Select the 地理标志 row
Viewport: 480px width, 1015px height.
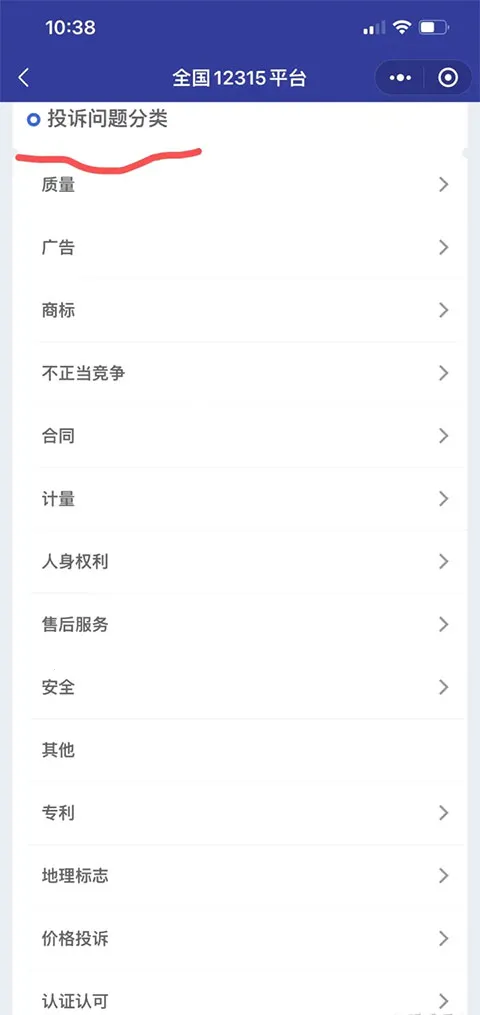click(x=240, y=875)
